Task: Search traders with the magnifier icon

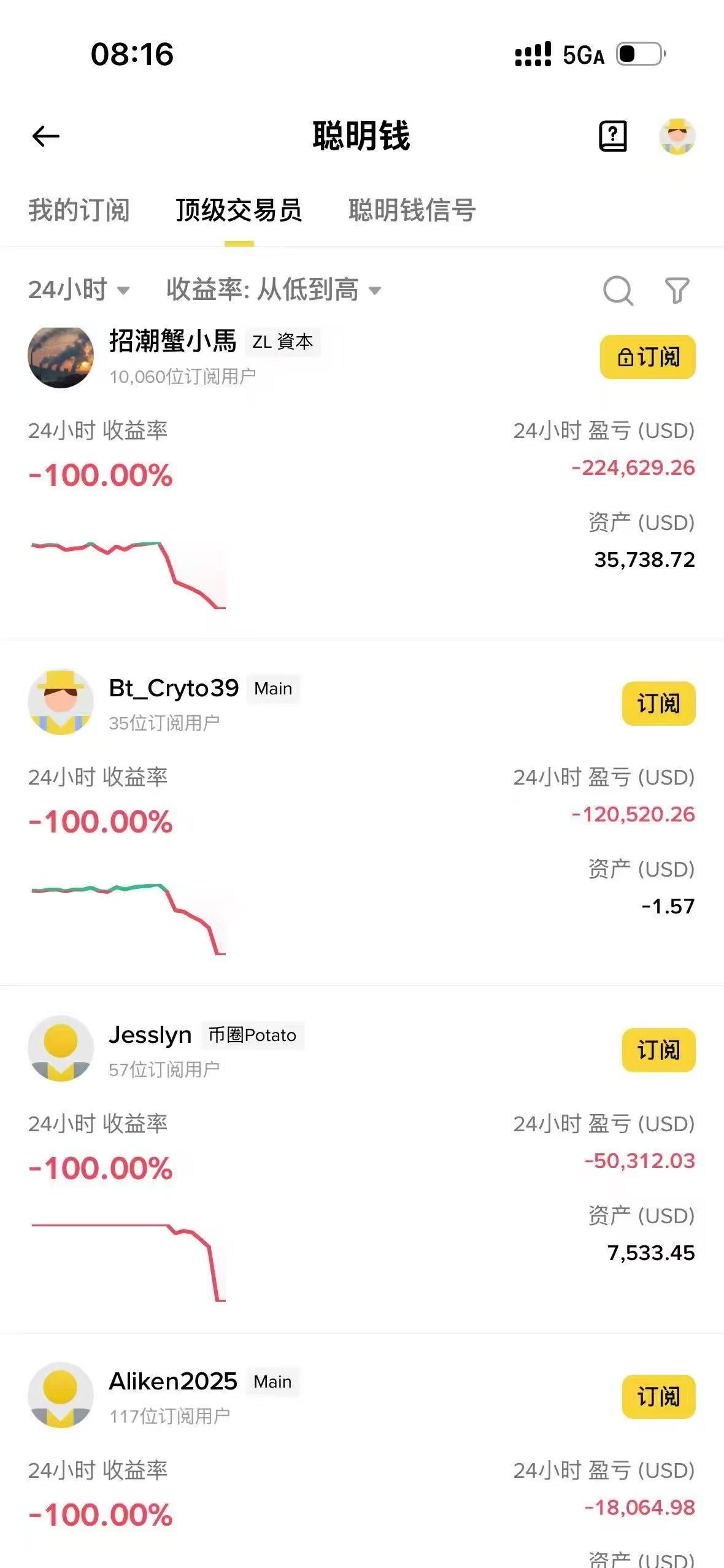Action: pos(618,290)
